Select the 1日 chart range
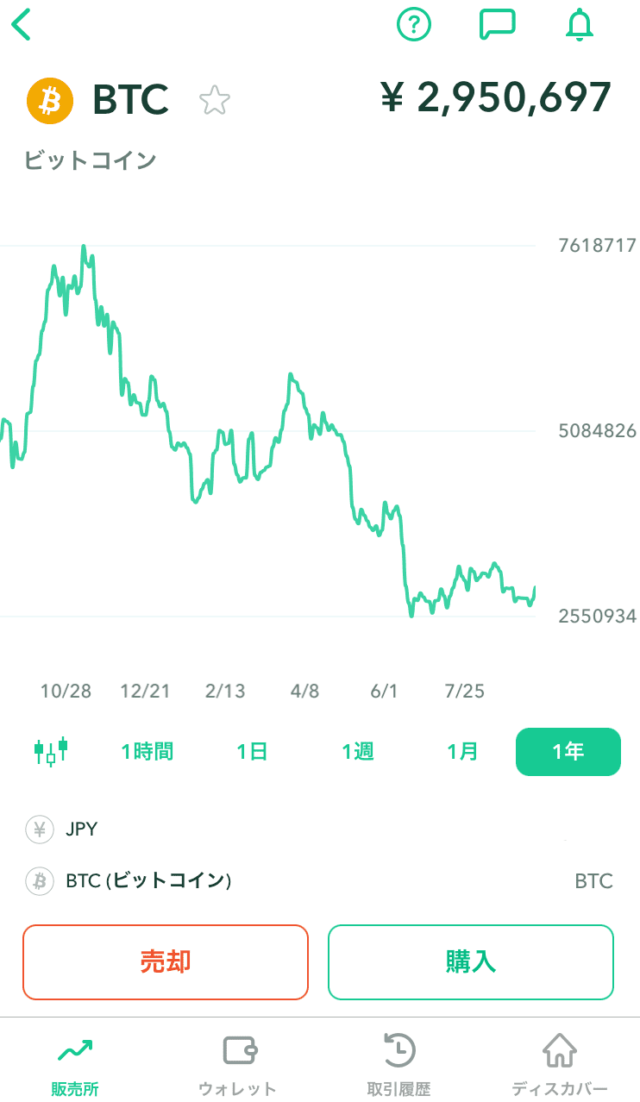640x1102 pixels. point(252,751)
